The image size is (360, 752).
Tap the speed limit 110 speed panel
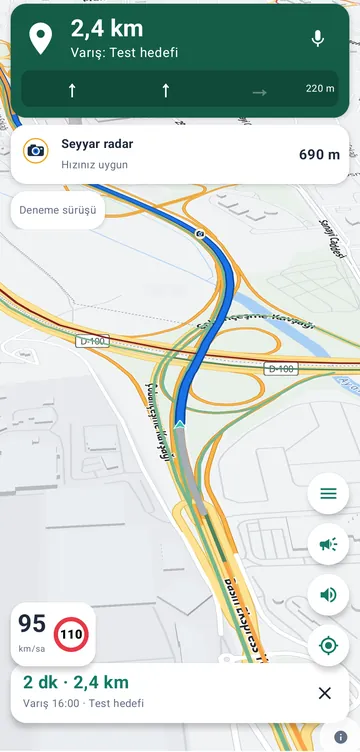[x=53, y=634]
